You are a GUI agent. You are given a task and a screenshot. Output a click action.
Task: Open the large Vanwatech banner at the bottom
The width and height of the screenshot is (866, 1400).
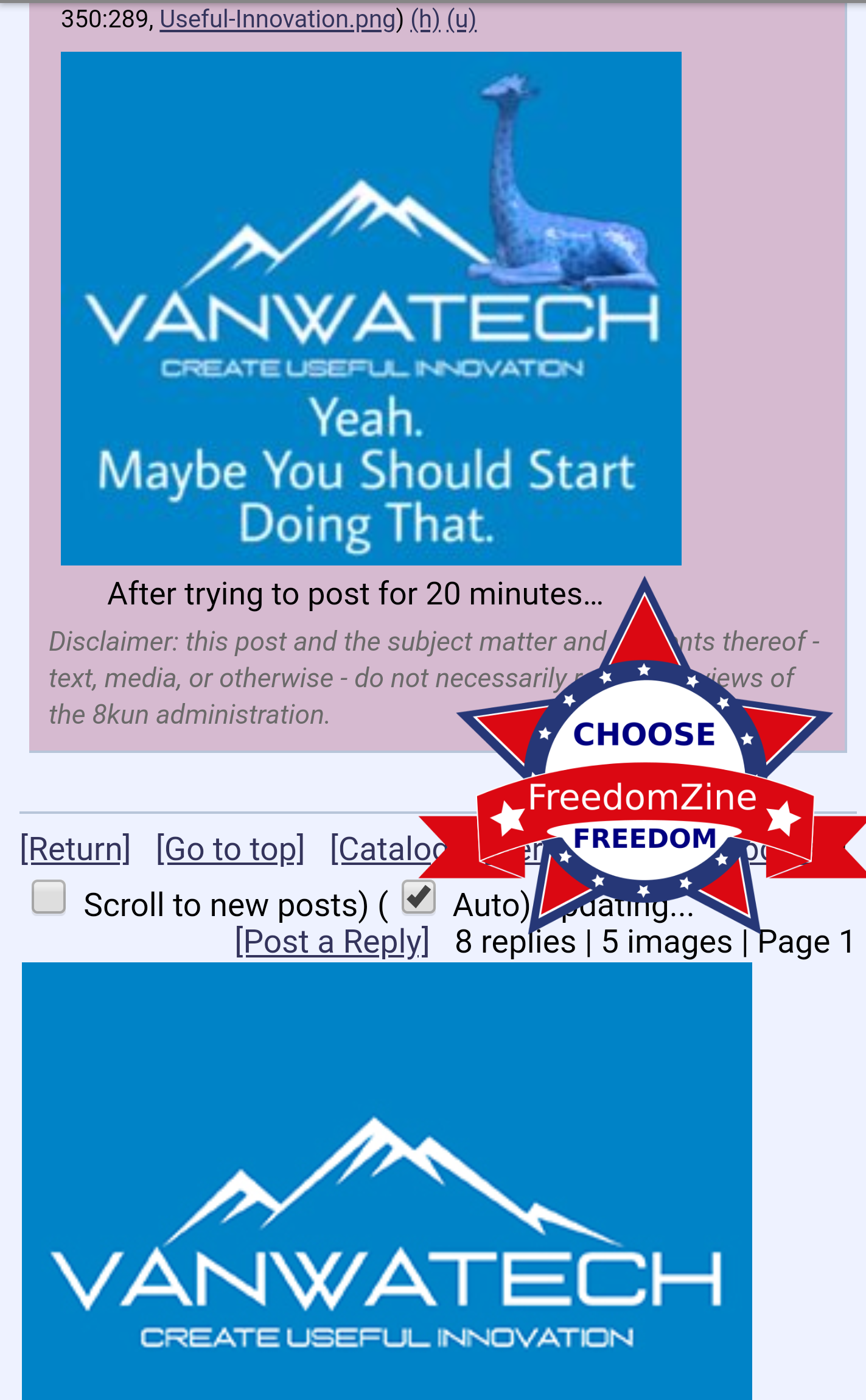tap(387, 1181)
